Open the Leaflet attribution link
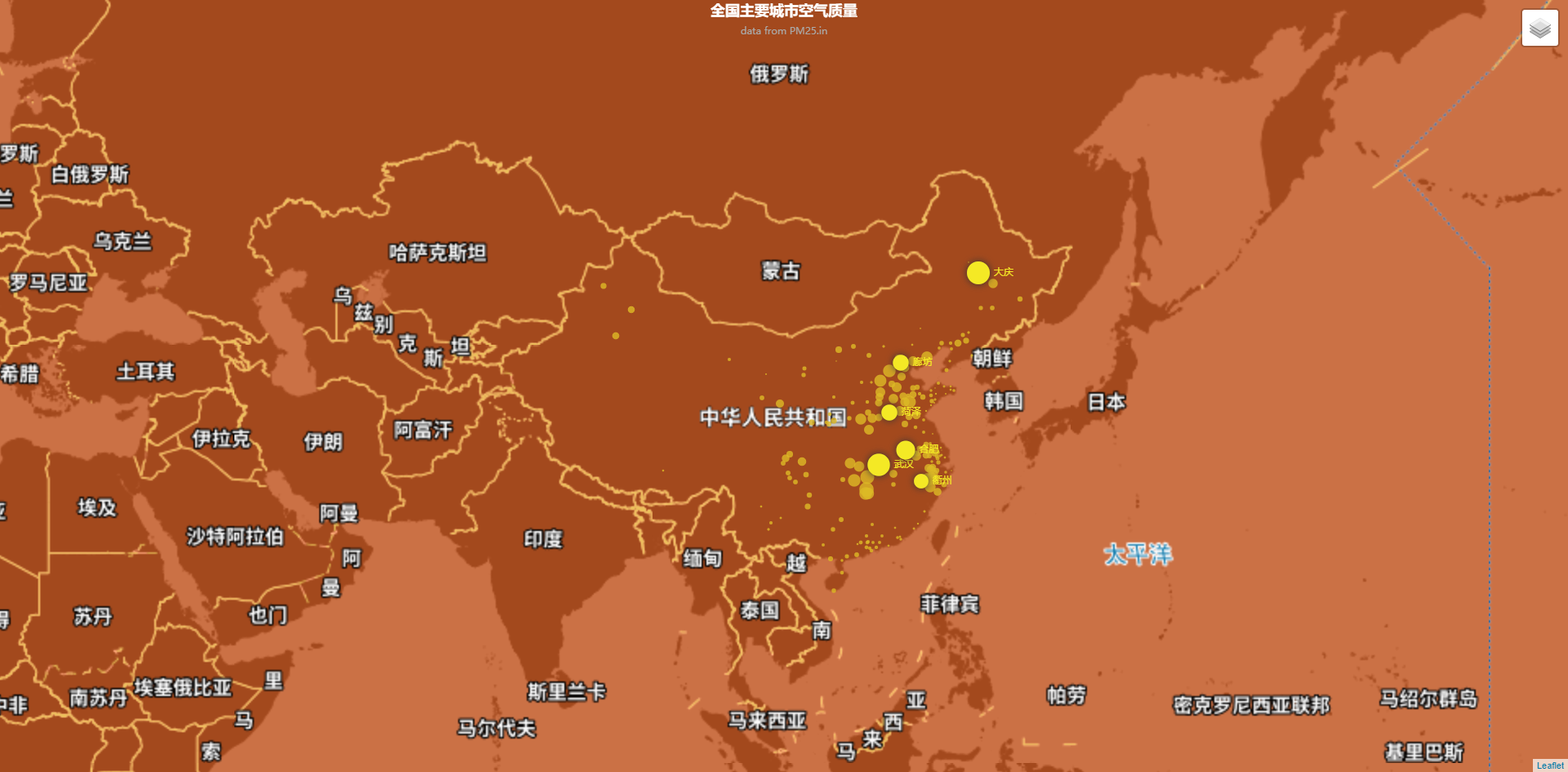 pos(1549,765)
